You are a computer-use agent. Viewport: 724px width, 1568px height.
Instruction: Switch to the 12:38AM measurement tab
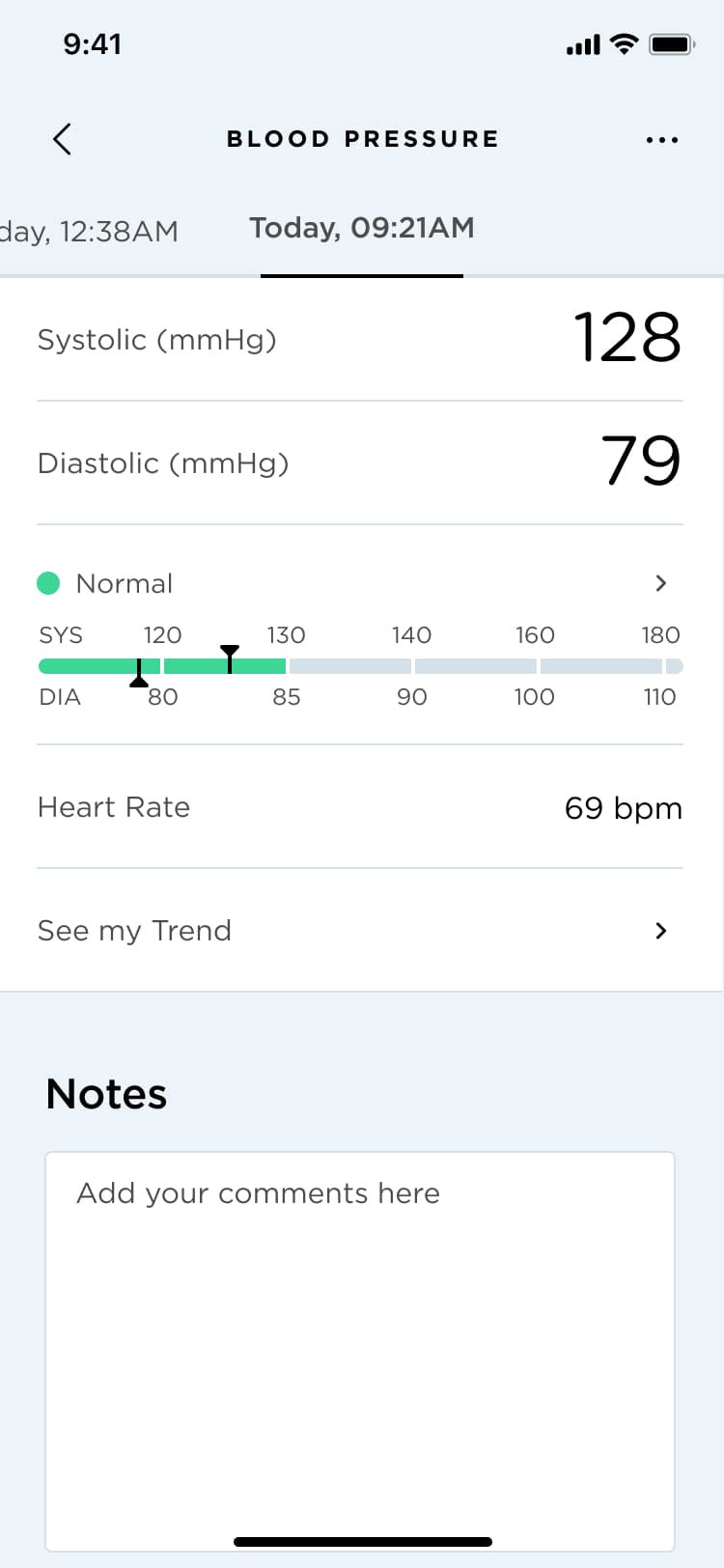(89, 232)
